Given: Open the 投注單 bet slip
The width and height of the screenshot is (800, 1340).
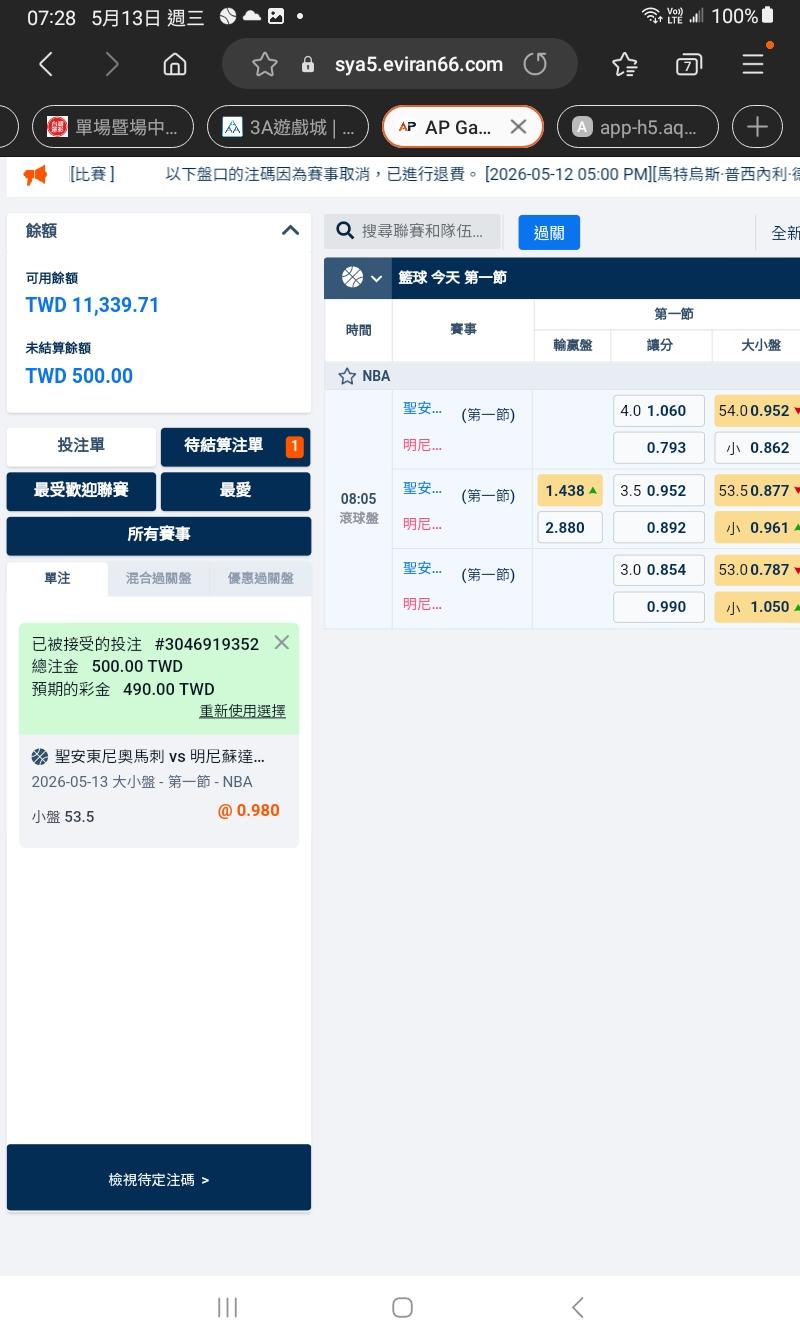Looking at the screenshot, I should 81,446.
